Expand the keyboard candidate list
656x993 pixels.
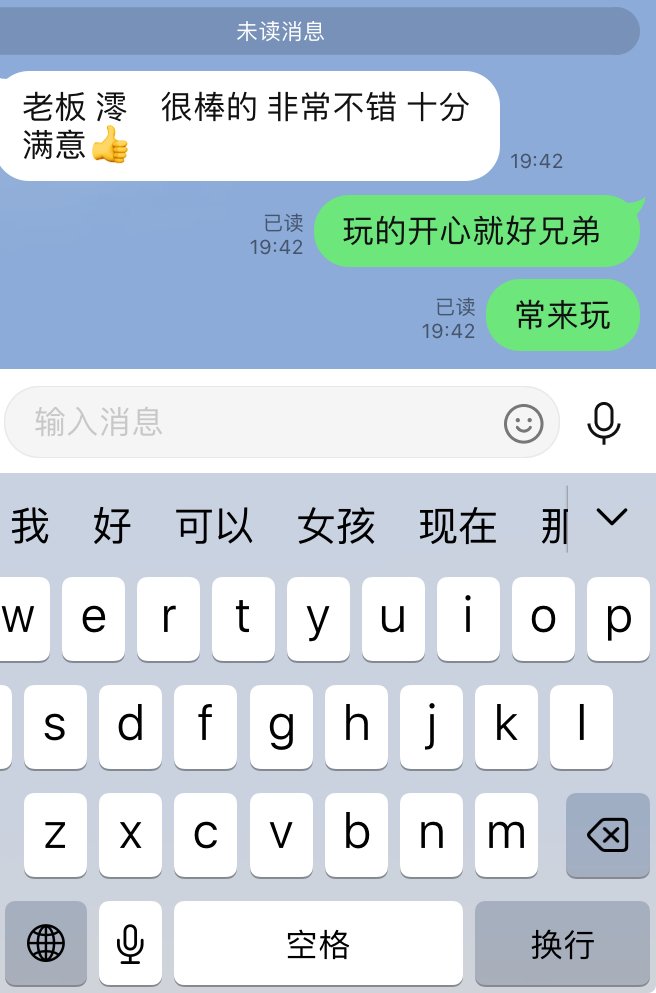611,517
